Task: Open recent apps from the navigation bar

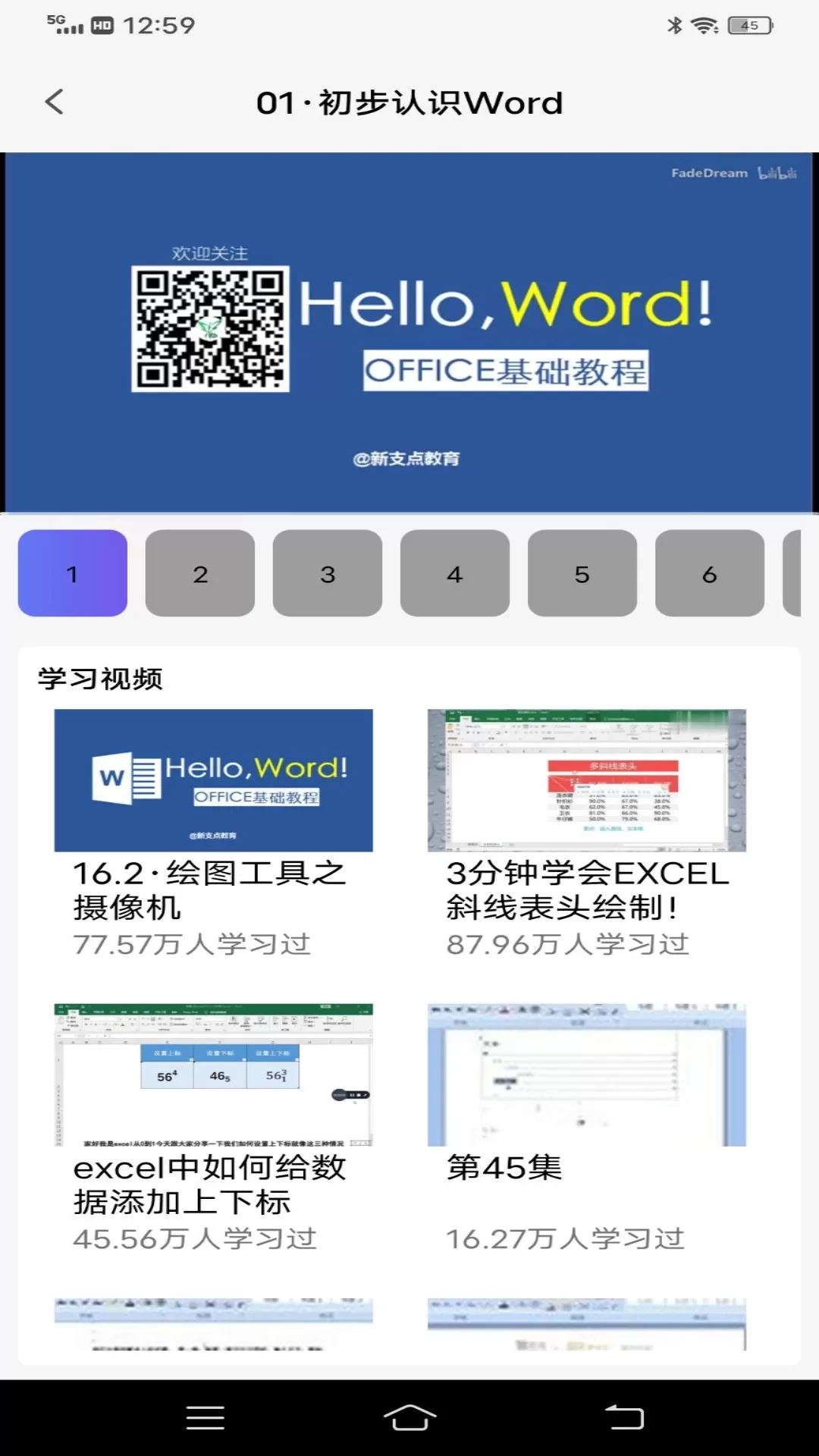Action: 205,1417
